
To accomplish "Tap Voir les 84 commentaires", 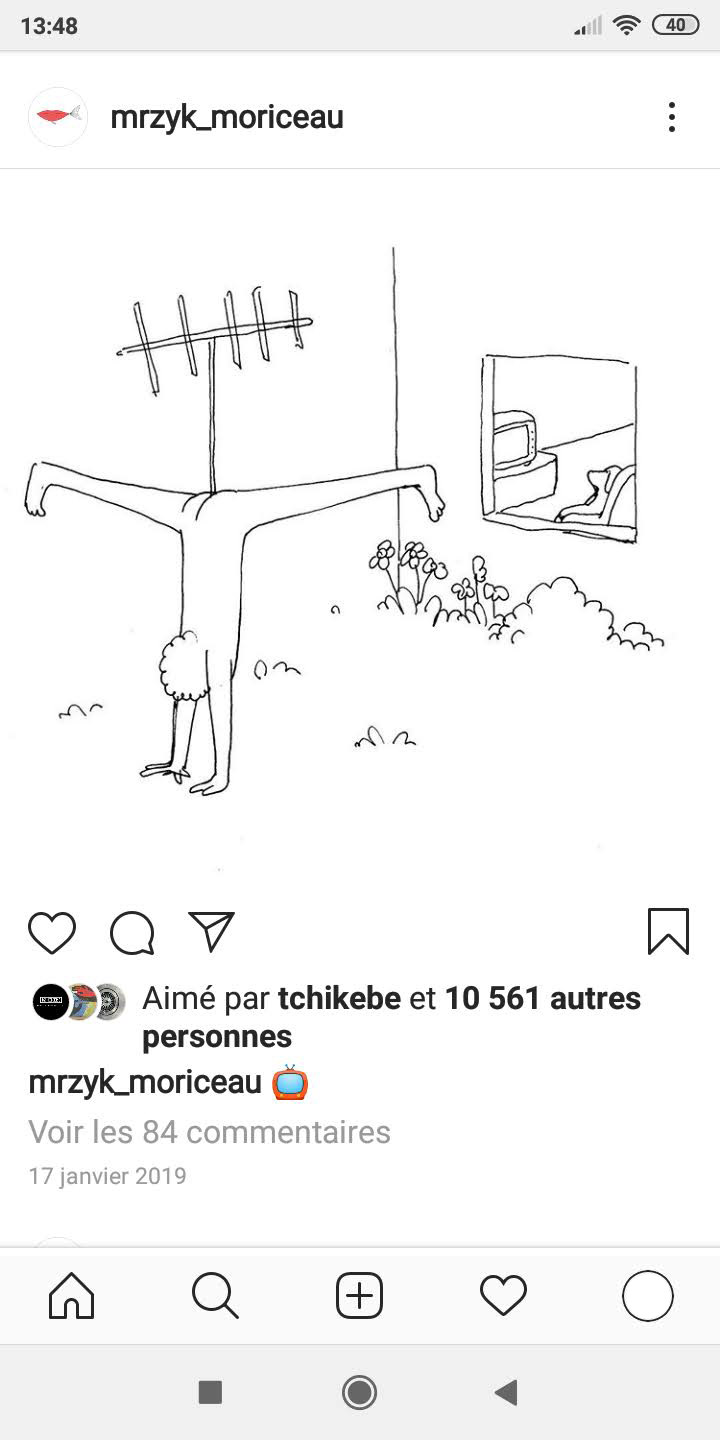I will pos(209,1132).
